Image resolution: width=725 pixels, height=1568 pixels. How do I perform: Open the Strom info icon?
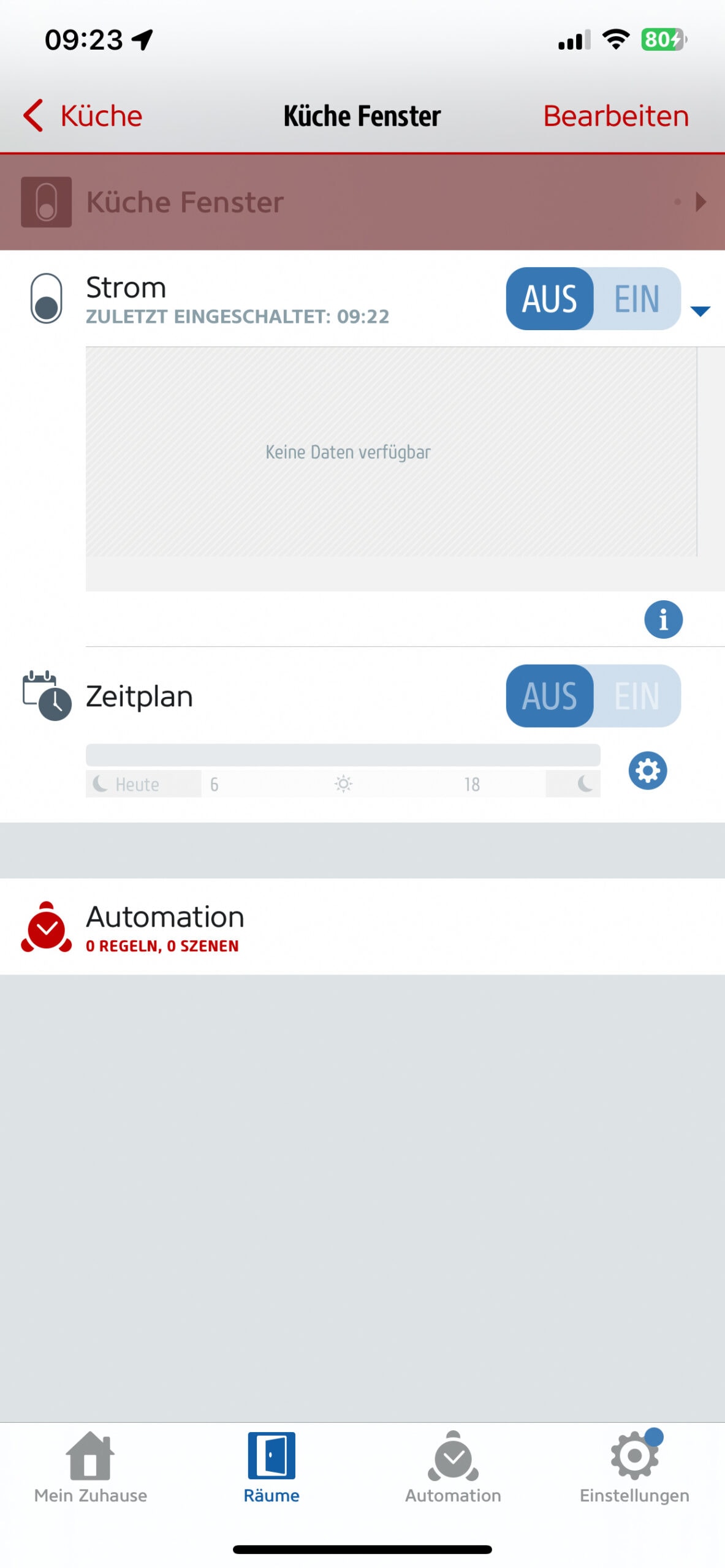pos(663,619)
